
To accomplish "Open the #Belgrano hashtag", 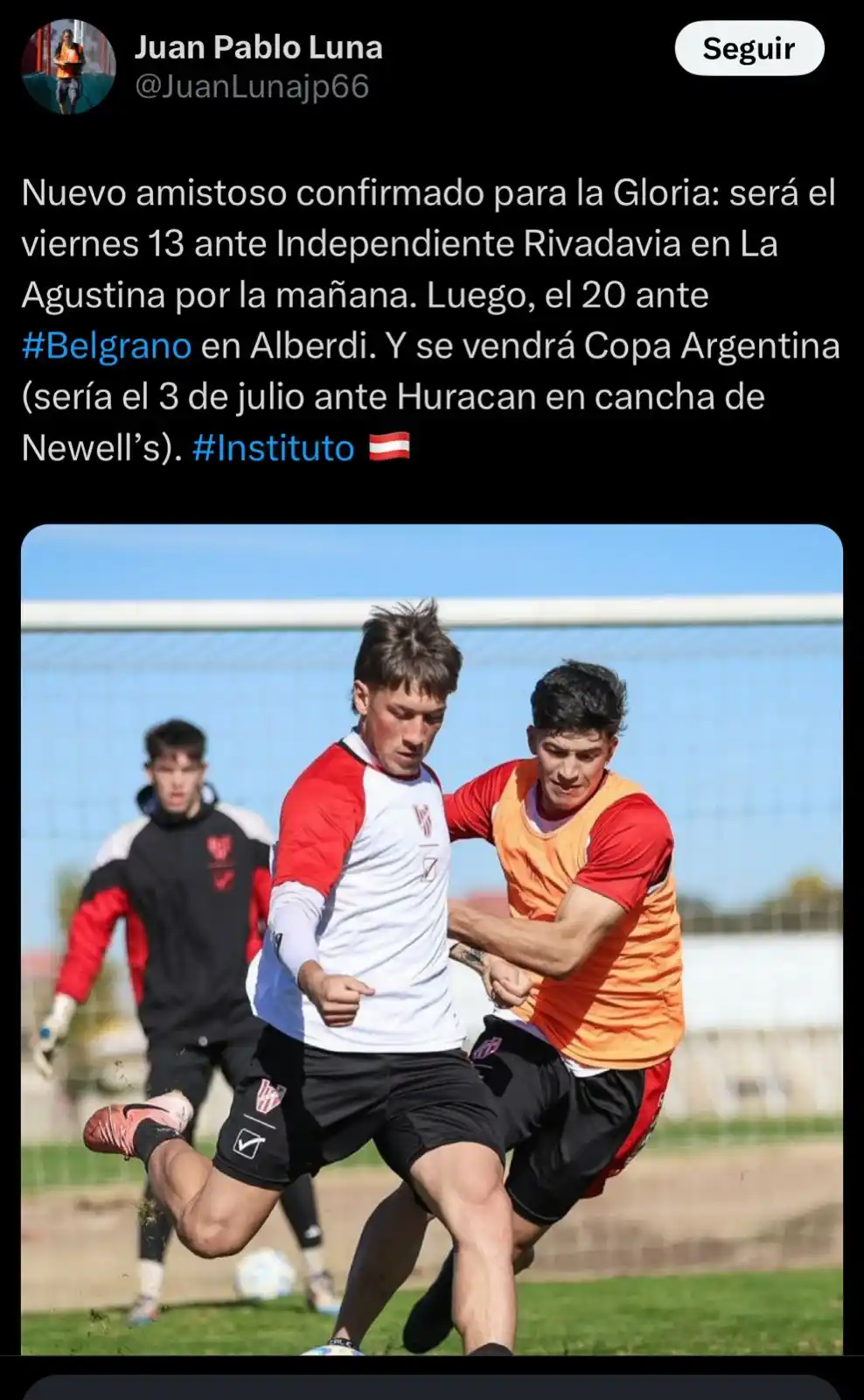I will (107, 346).
